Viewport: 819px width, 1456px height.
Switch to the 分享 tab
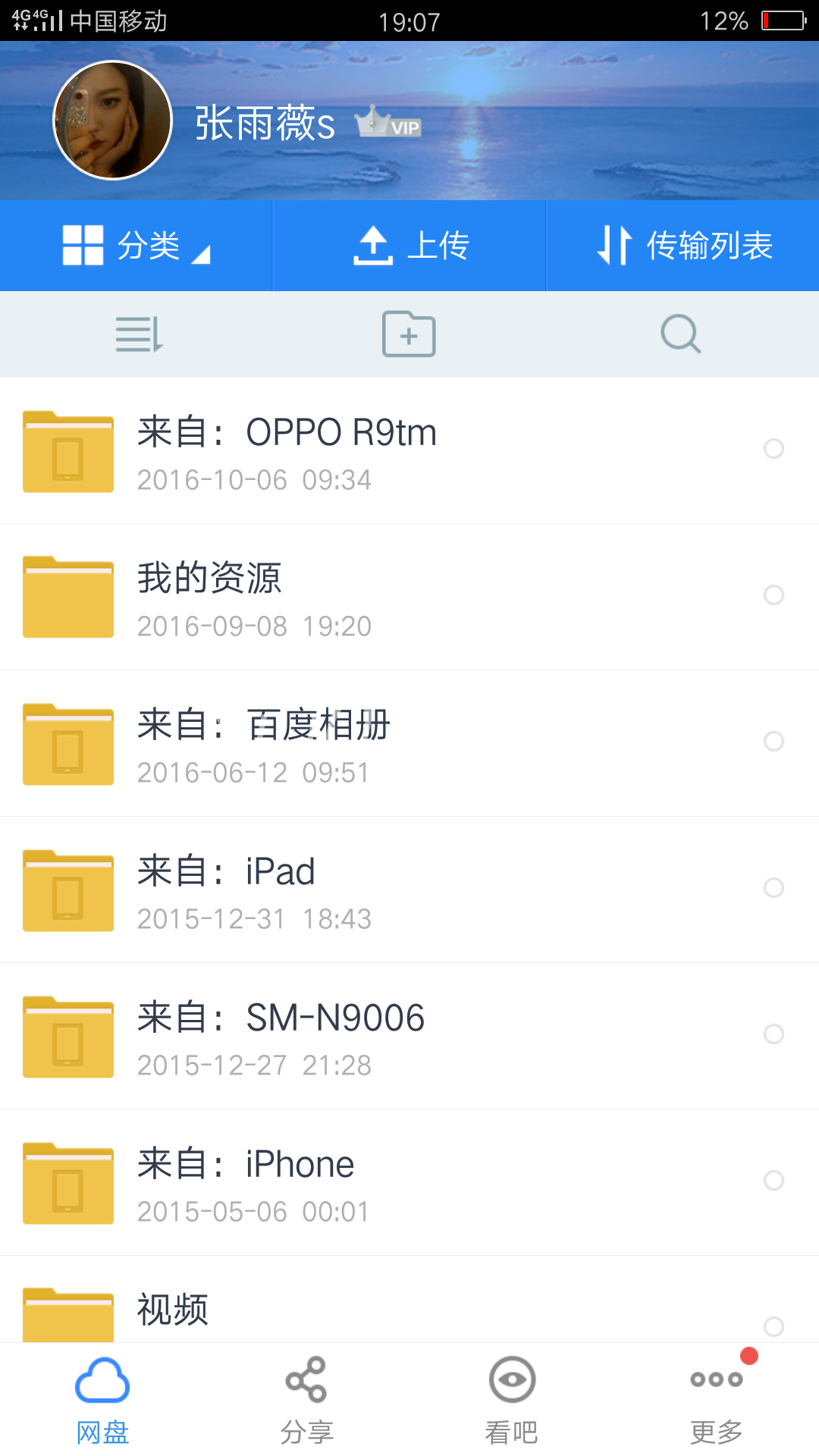click(x=306, y=1400)
